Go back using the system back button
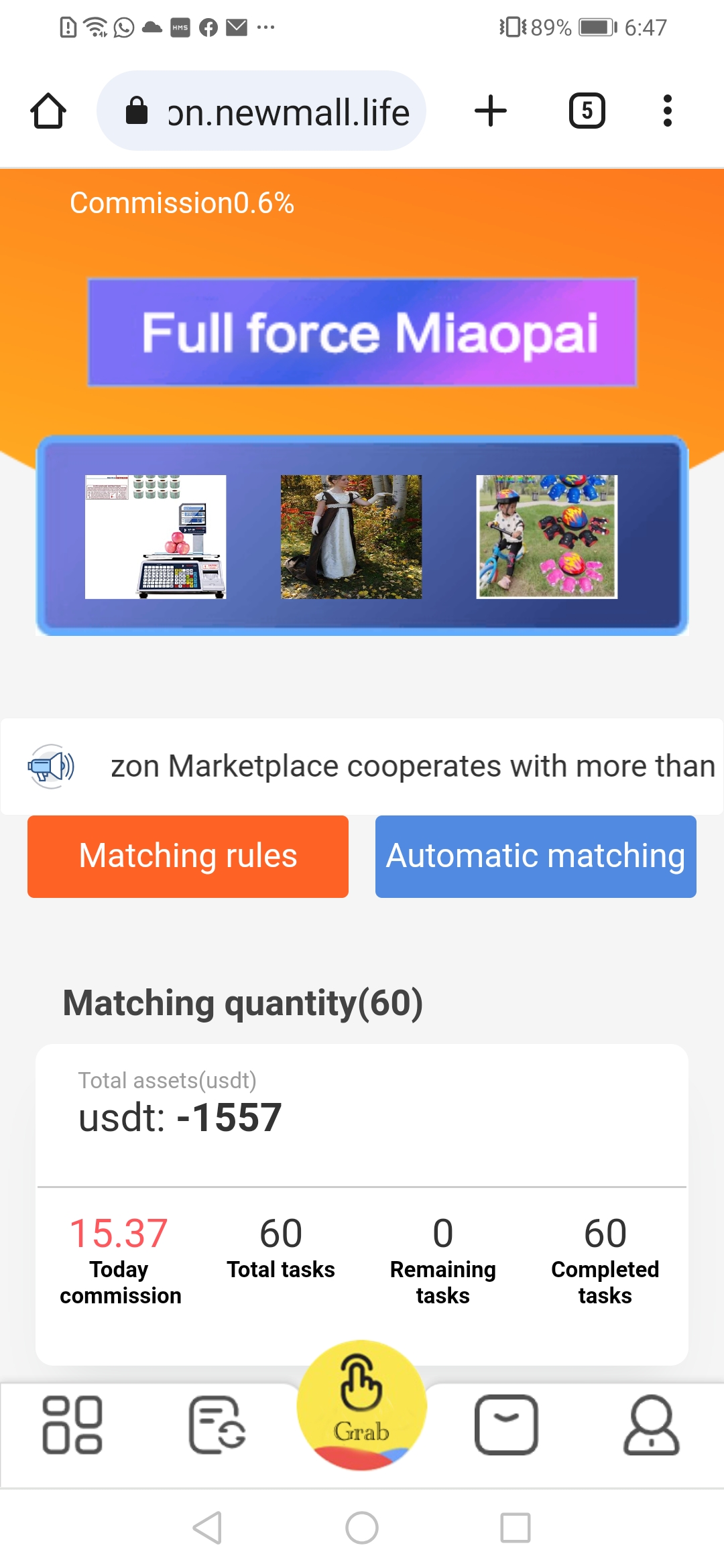 pos(208,1528)
